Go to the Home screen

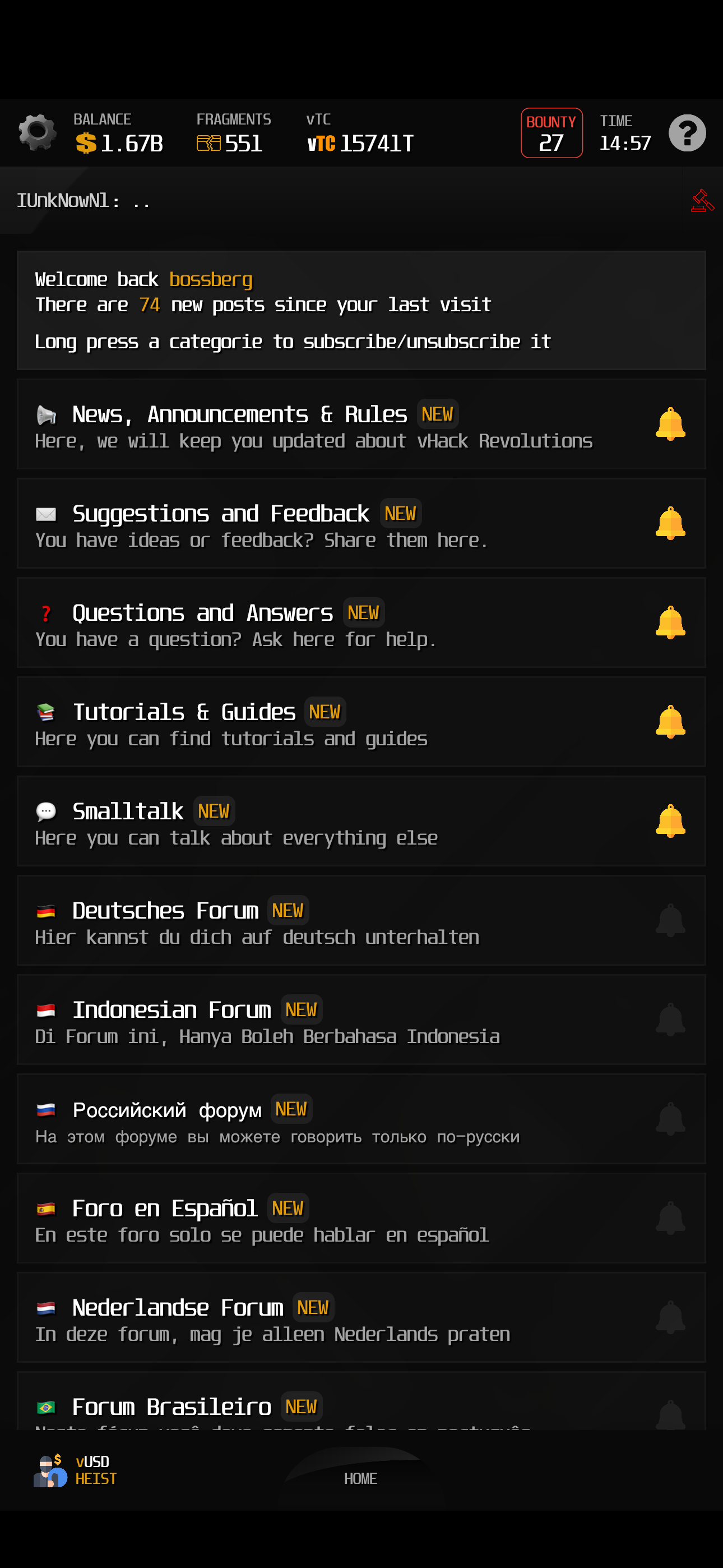[x=360, y=1477]
